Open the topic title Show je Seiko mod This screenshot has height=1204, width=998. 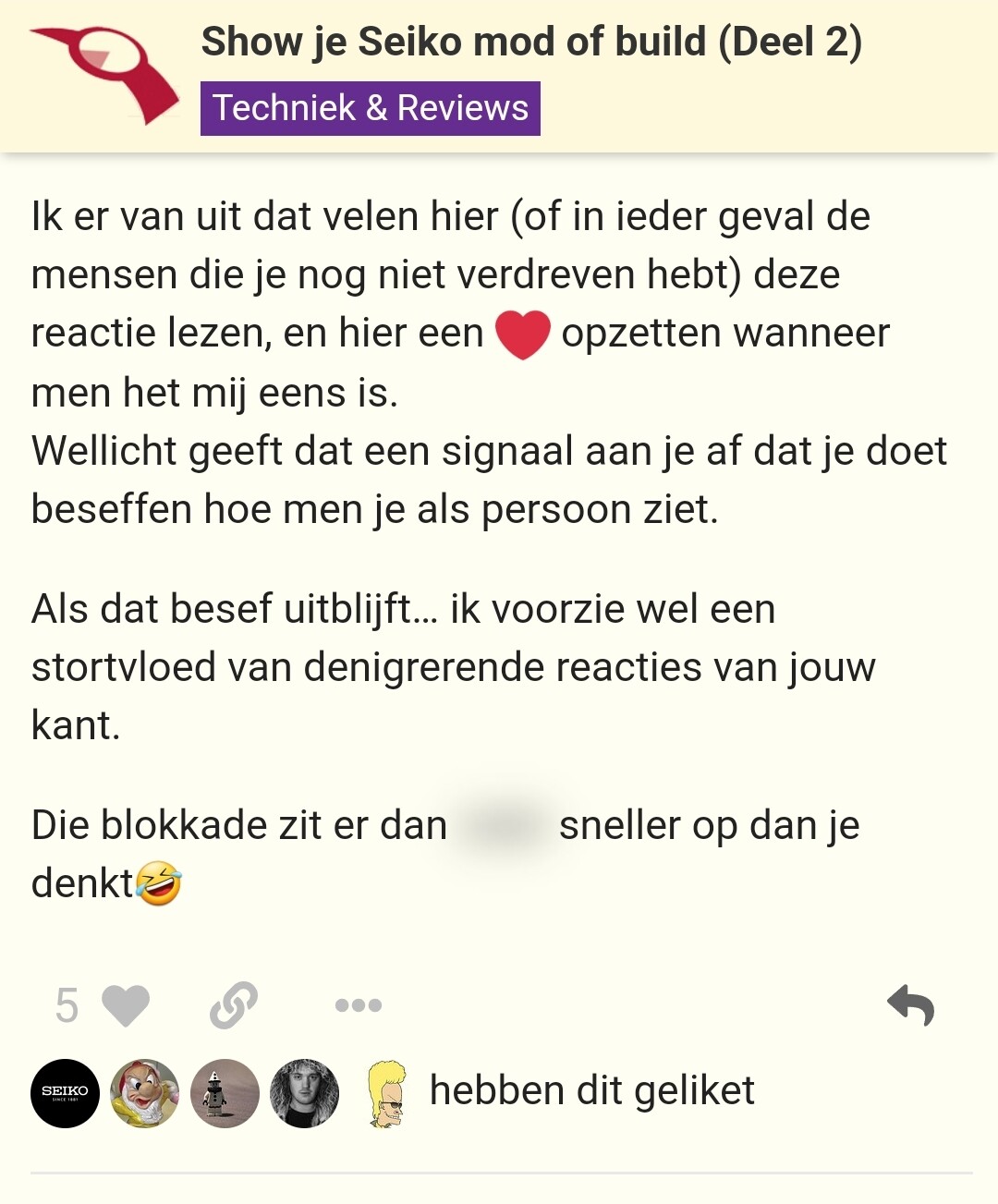(531, 42)
